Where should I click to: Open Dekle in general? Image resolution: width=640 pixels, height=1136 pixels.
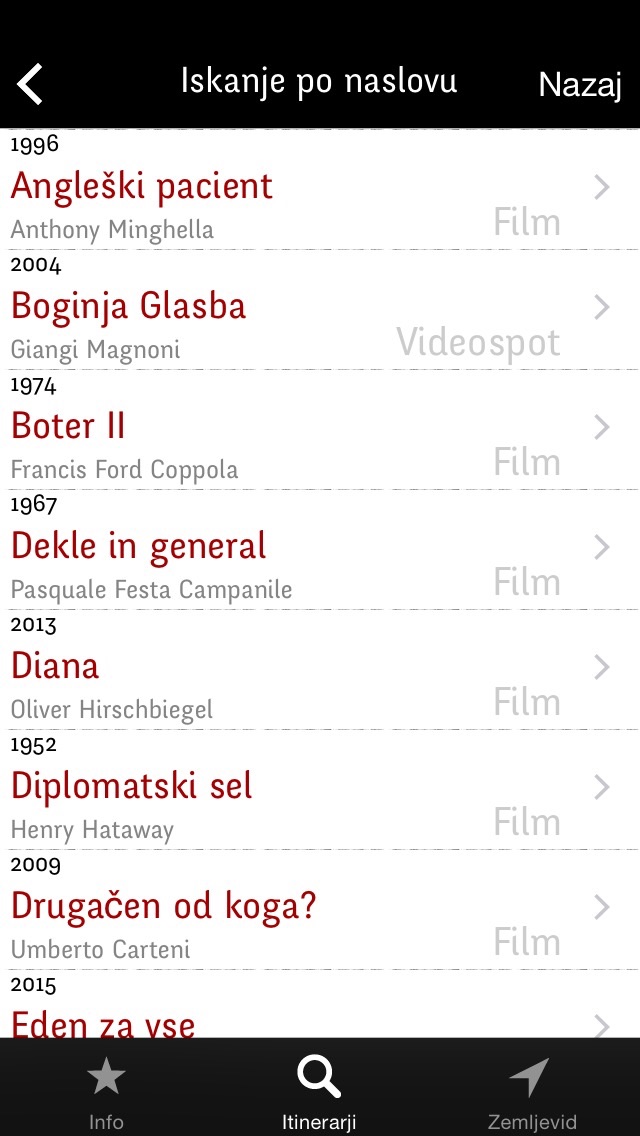[x=320, y=551]
